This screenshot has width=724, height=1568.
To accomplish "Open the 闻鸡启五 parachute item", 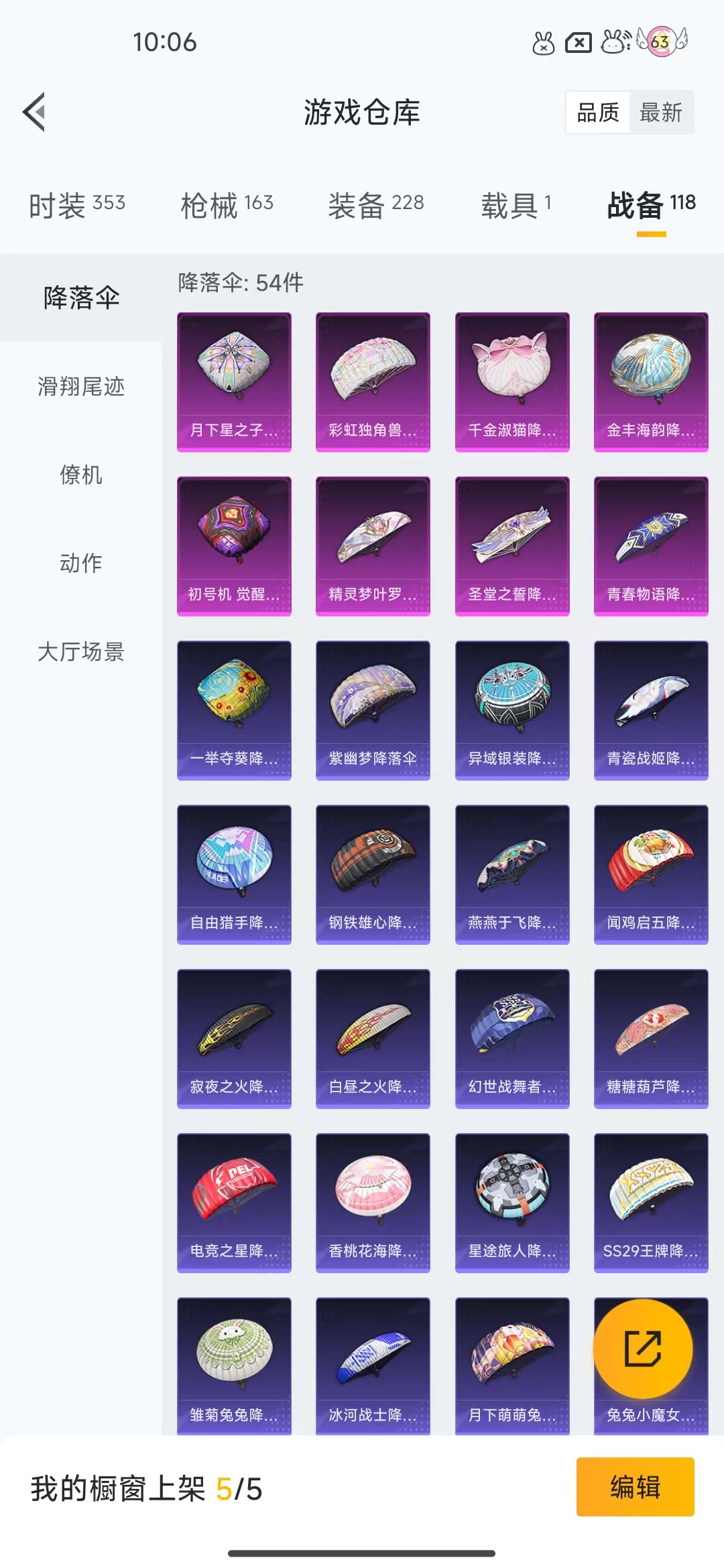I will coord(651,874).
